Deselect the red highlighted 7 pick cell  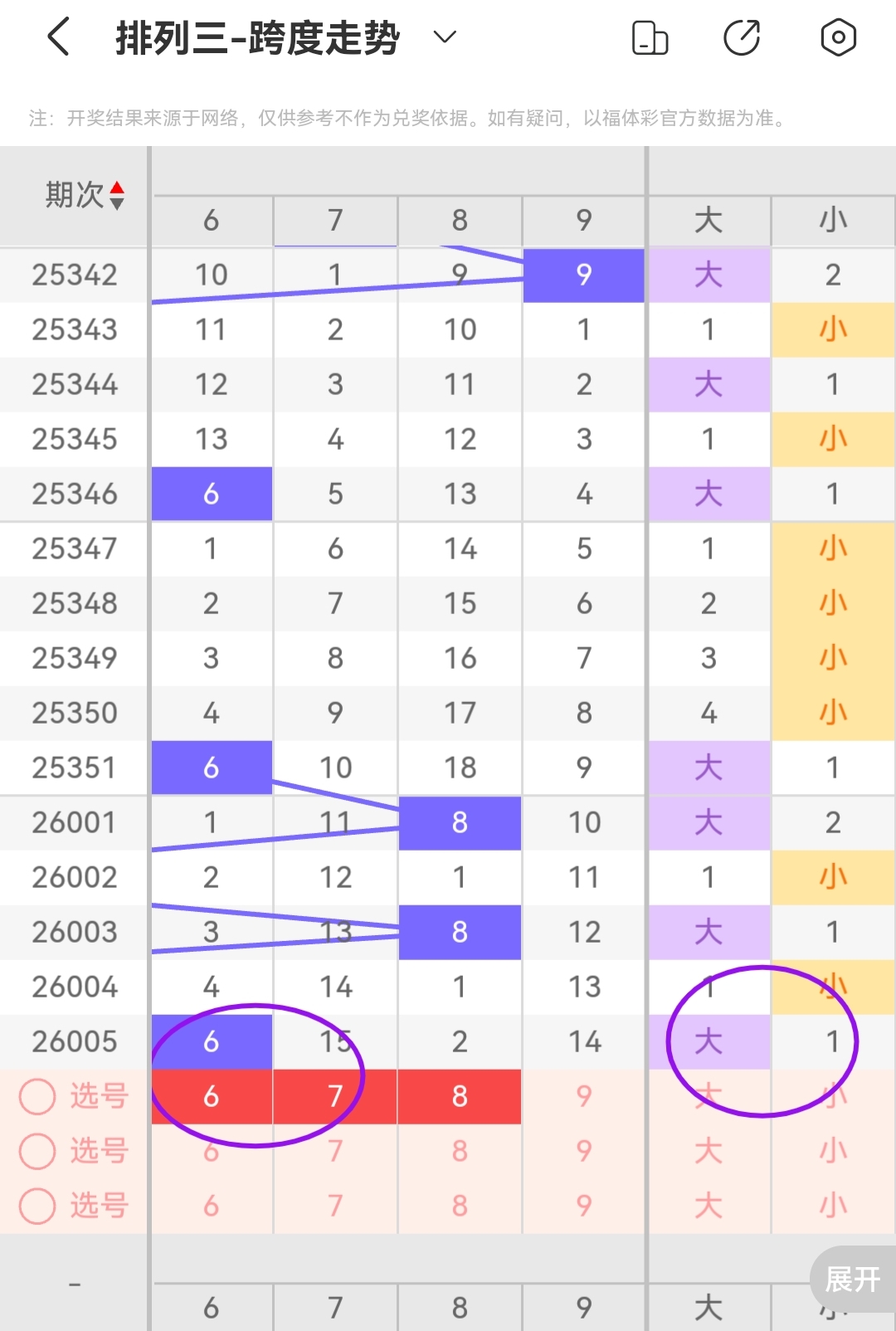point(335,1096)
